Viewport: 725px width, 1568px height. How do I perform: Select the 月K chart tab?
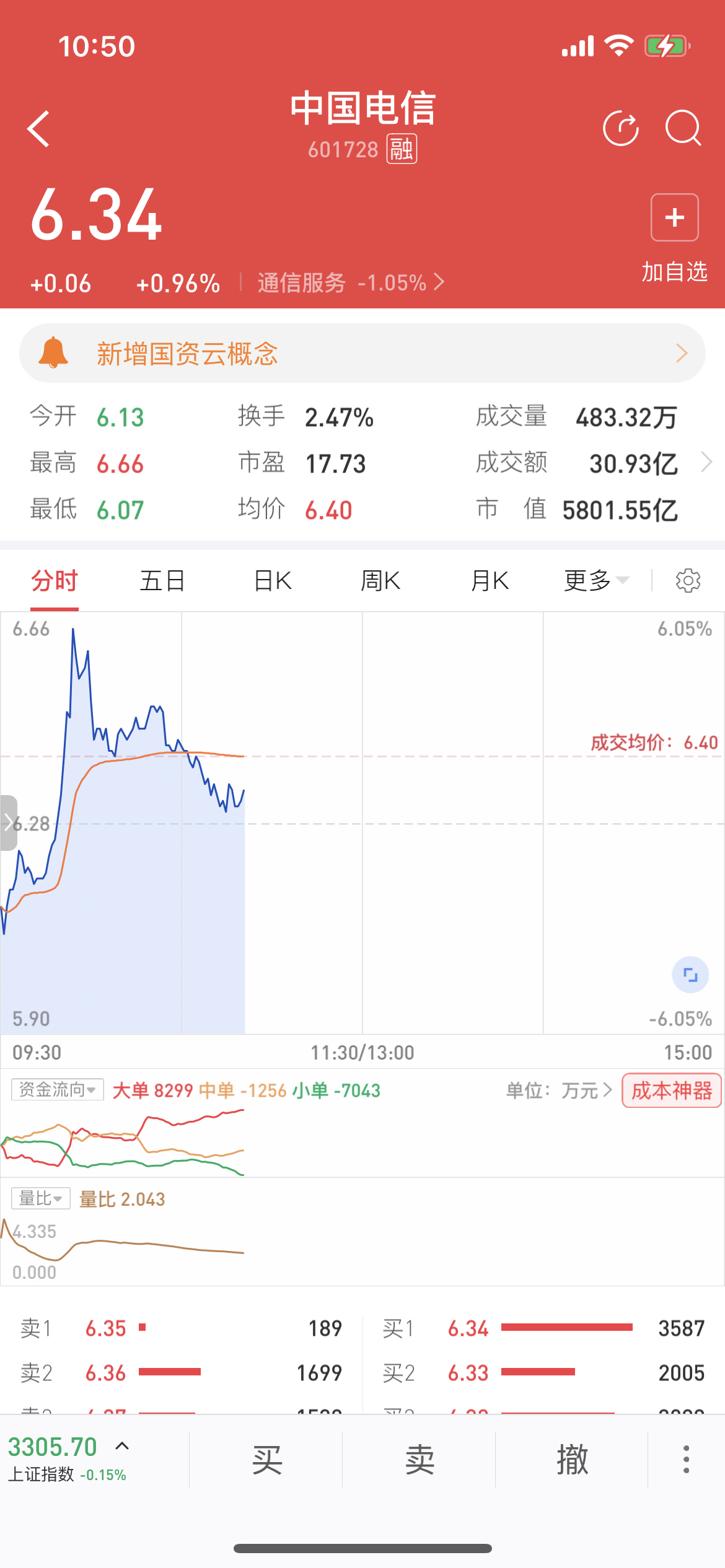(x=490, y=581)
